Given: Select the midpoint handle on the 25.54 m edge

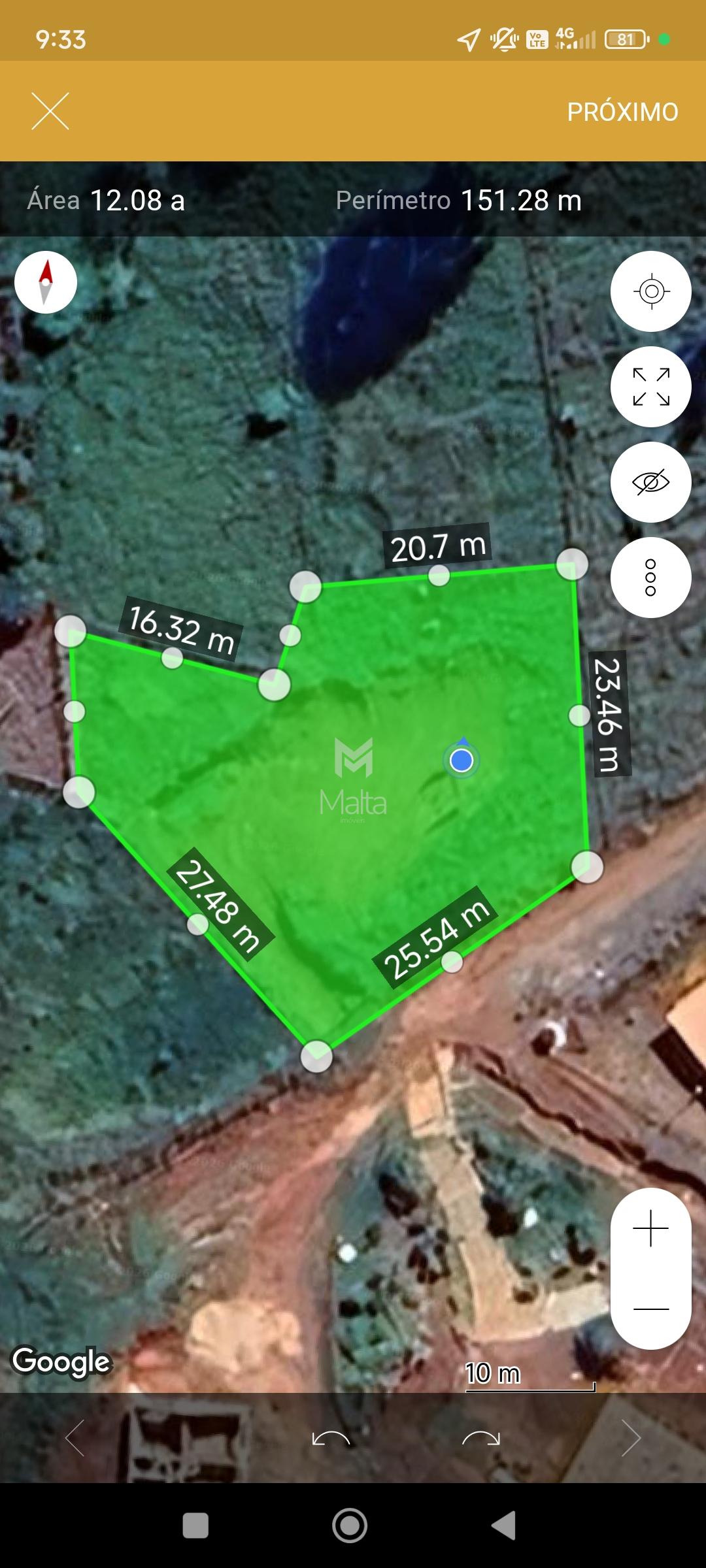Looking at the screenshot, I should tap(452, 962).
